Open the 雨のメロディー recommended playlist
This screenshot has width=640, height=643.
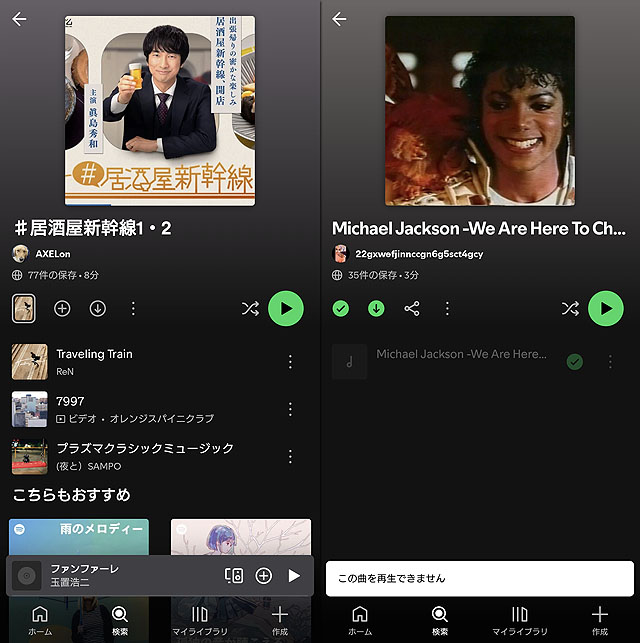79,537
